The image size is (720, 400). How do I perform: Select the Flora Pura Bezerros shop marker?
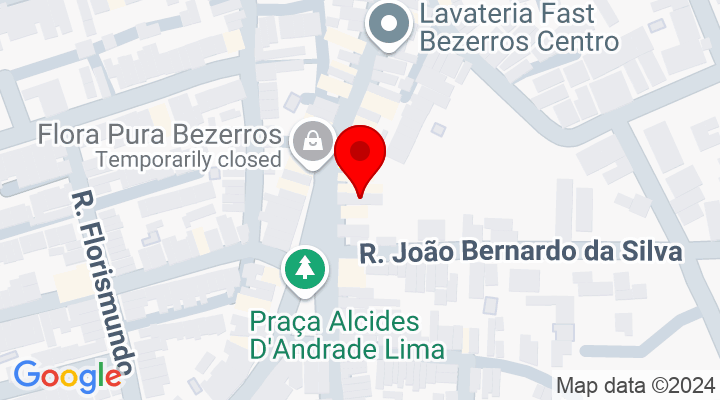[314, 142]
